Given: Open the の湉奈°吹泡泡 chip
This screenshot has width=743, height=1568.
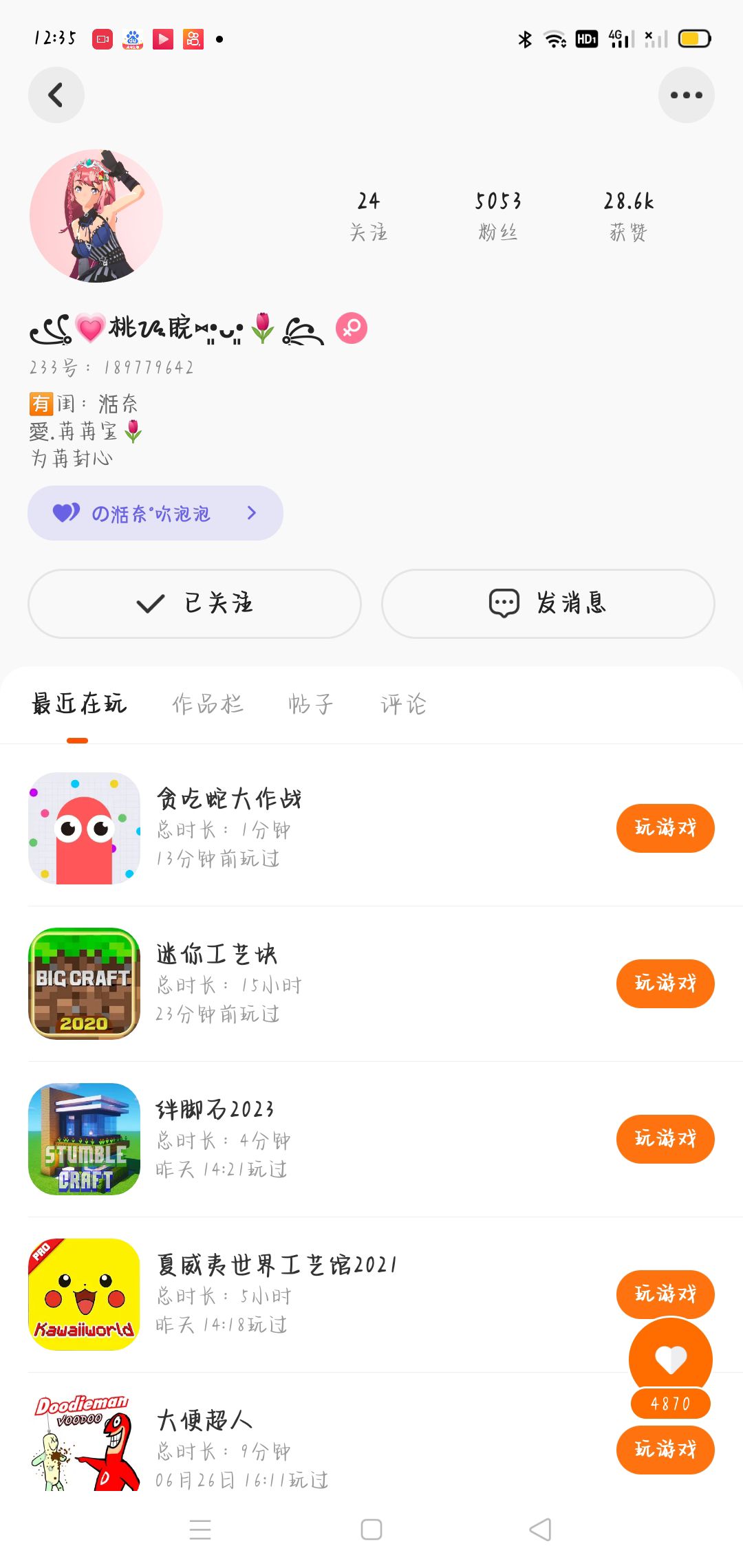Looking at the screenshot, I should click(x=155, y=513).
